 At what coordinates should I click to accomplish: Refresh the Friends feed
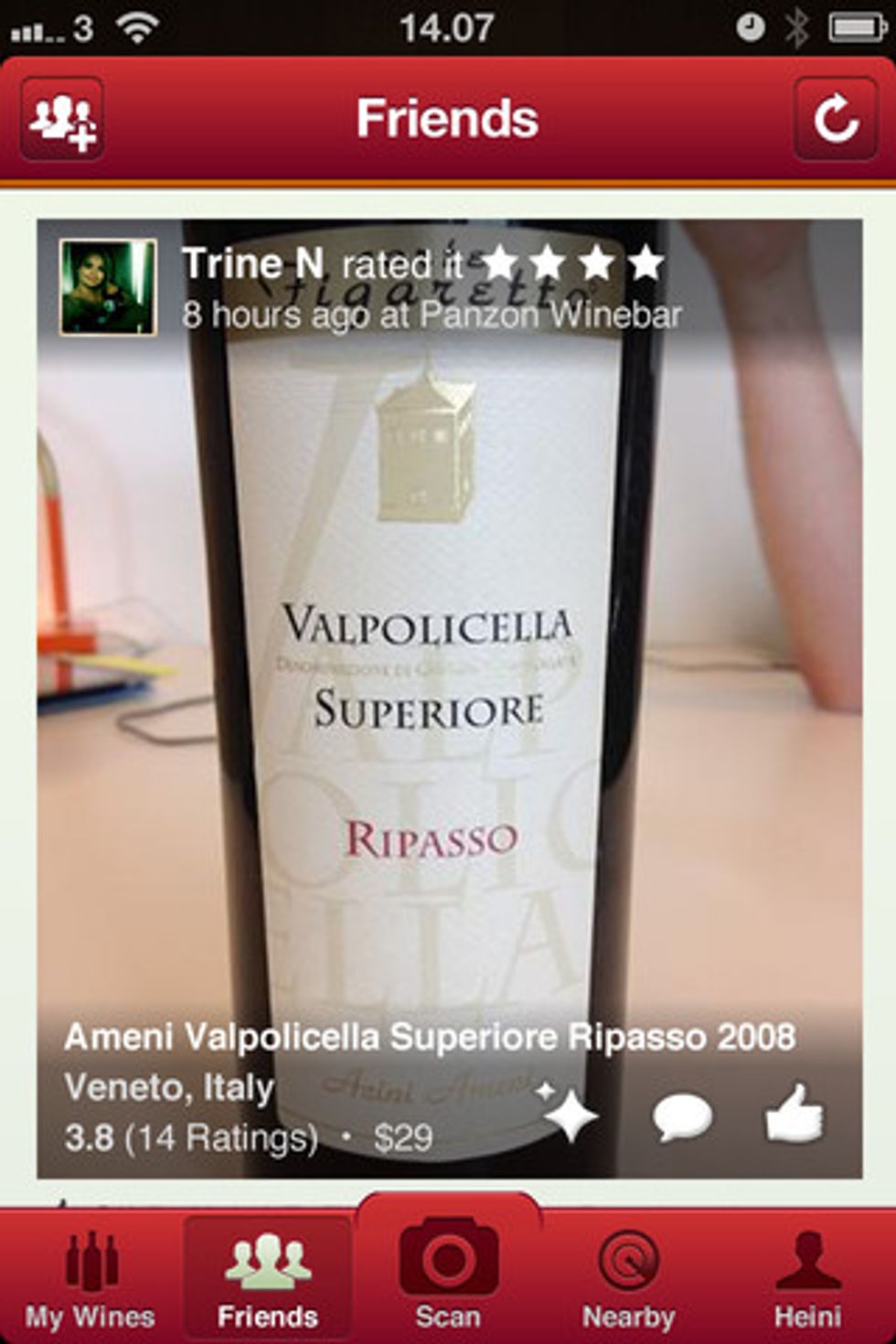click(x=835, y=119)
